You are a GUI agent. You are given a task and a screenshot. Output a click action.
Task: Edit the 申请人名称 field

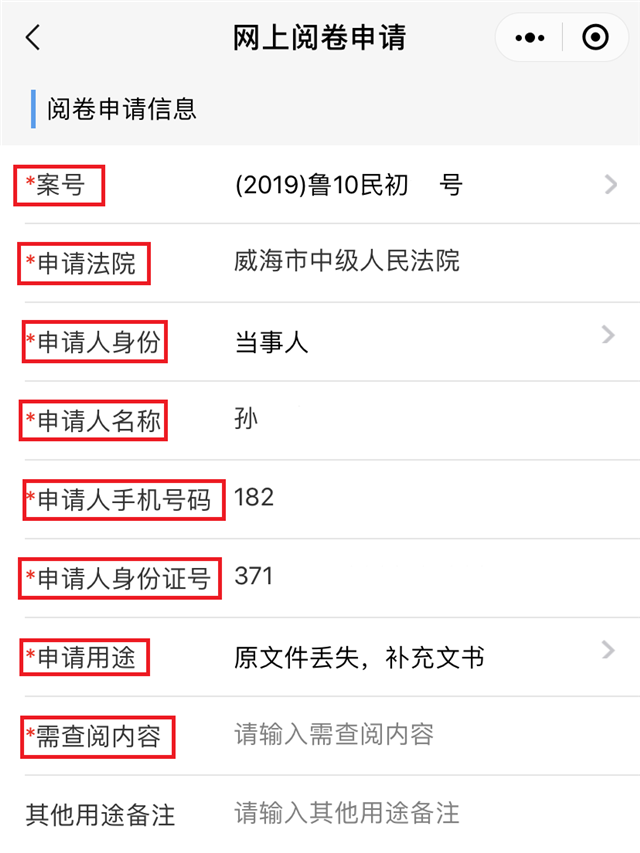(420, 420)
